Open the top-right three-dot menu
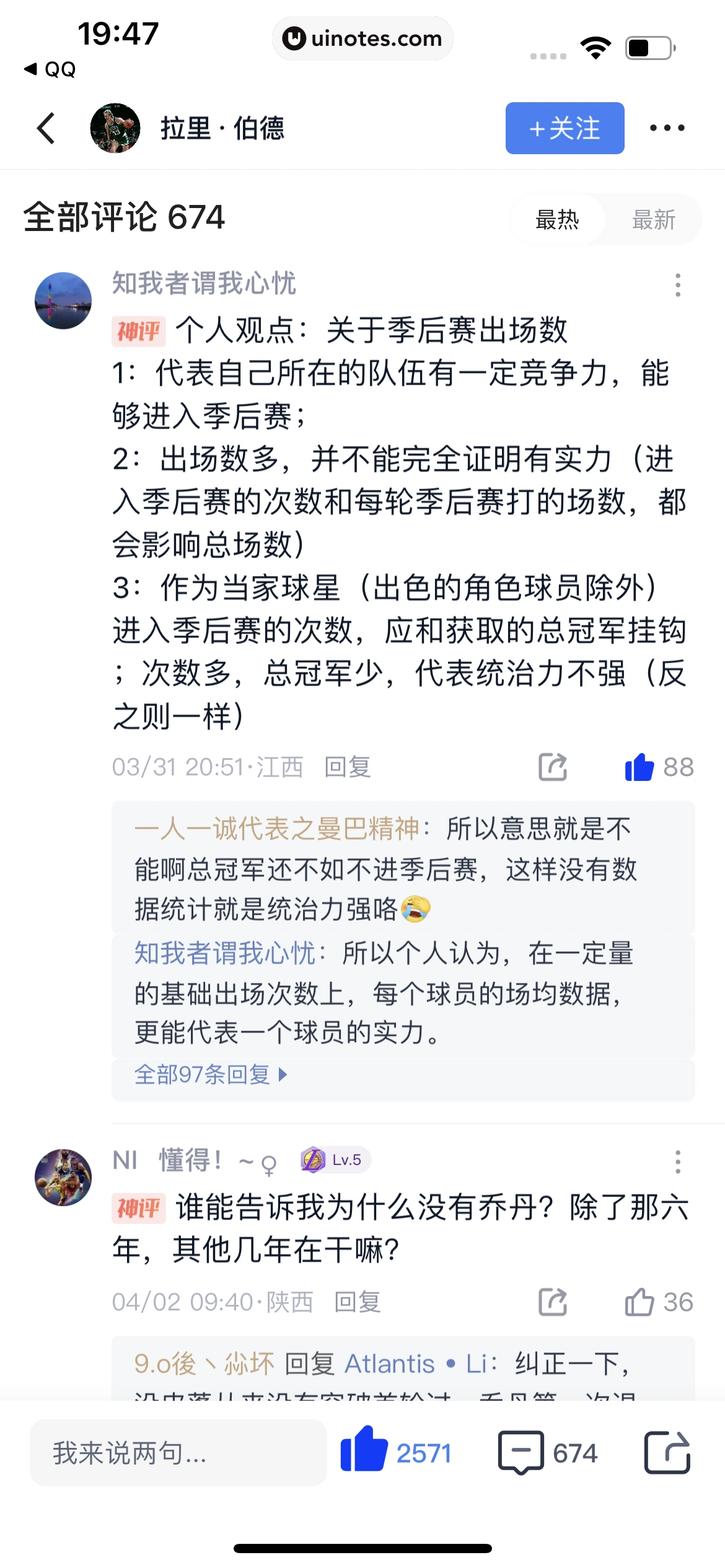This screenshot has width=725, height=1568. [667, 128]
